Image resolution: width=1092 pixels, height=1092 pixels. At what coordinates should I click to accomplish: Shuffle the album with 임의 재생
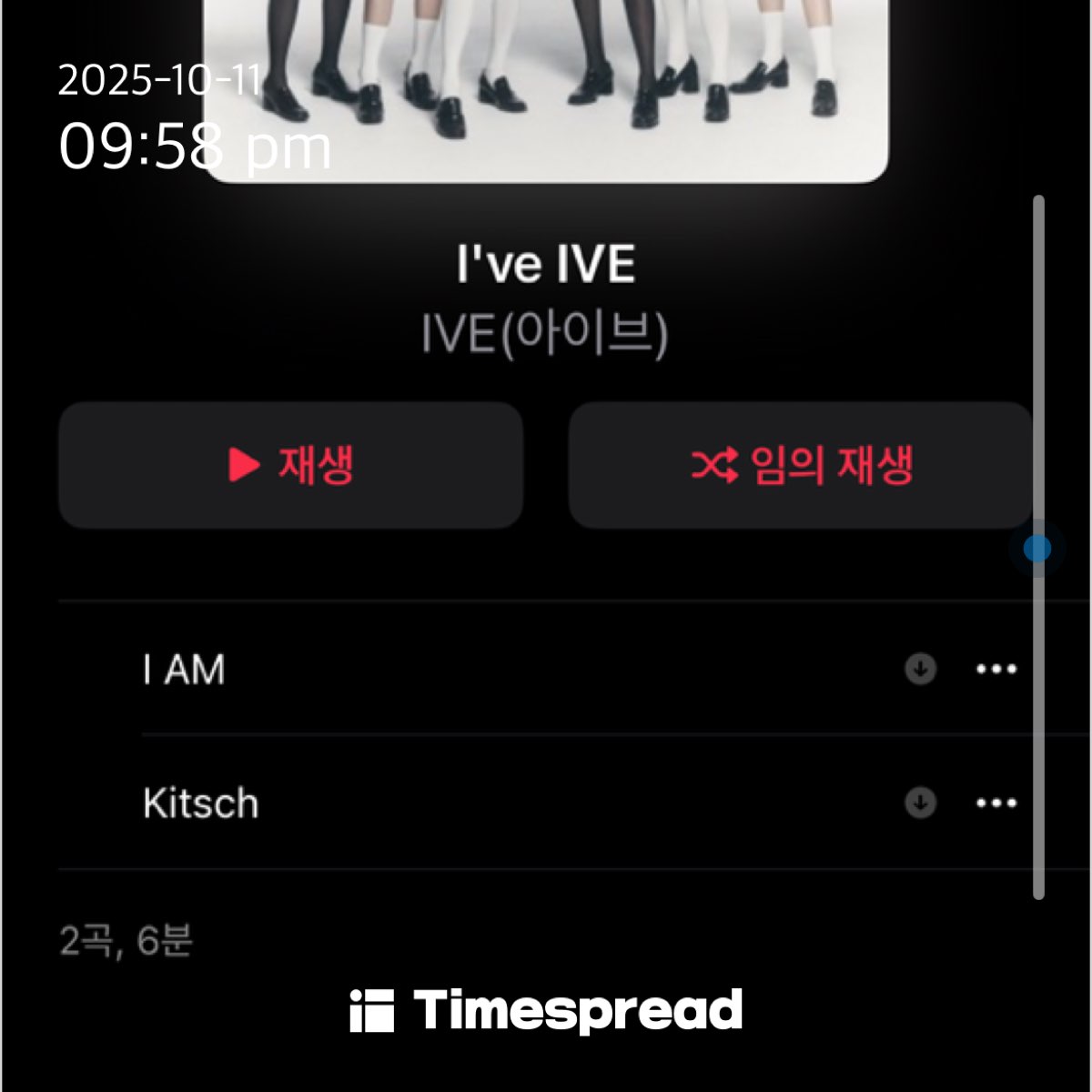click(800, 465)
